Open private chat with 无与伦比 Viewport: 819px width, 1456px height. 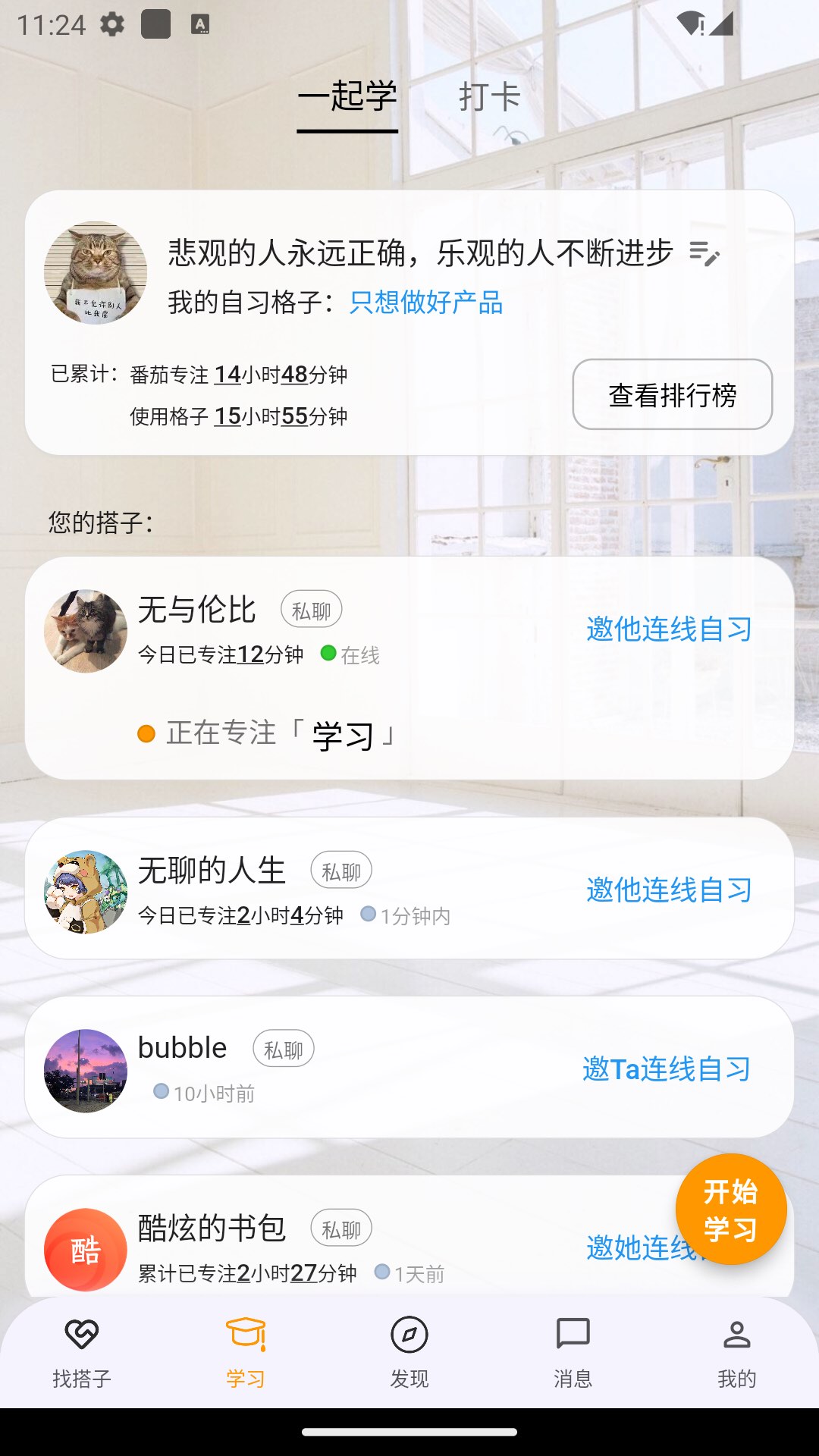[x=312, y=610]
